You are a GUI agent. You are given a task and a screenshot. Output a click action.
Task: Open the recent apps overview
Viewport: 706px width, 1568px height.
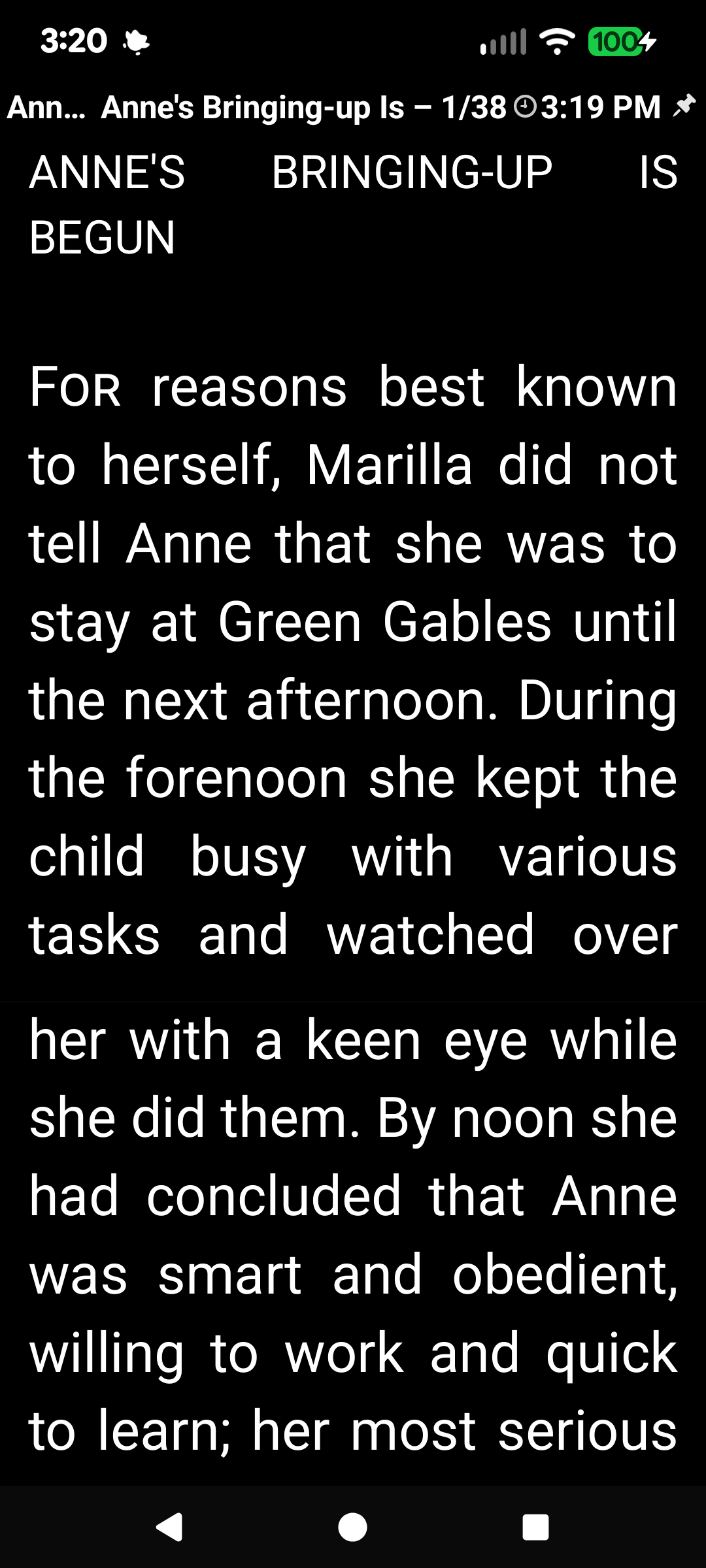(x=535, y=1527)
